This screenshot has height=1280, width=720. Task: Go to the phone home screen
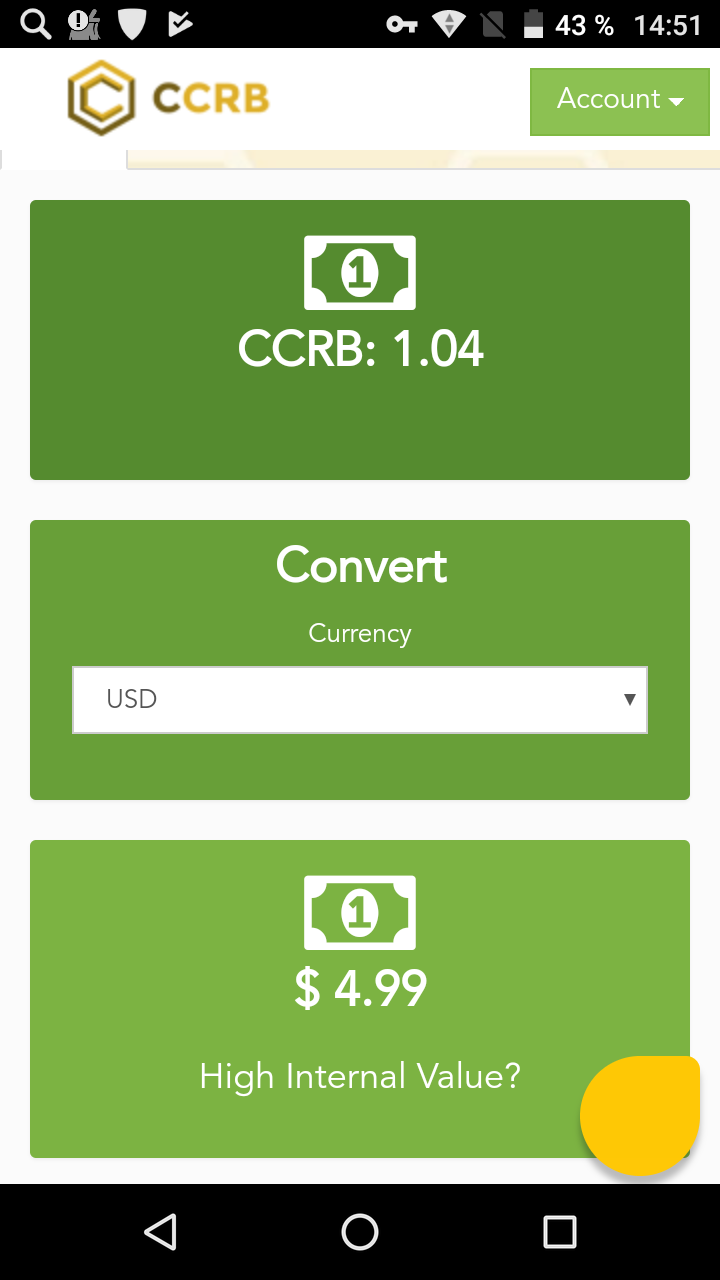pyautogui.click(x=360, y=1232)
